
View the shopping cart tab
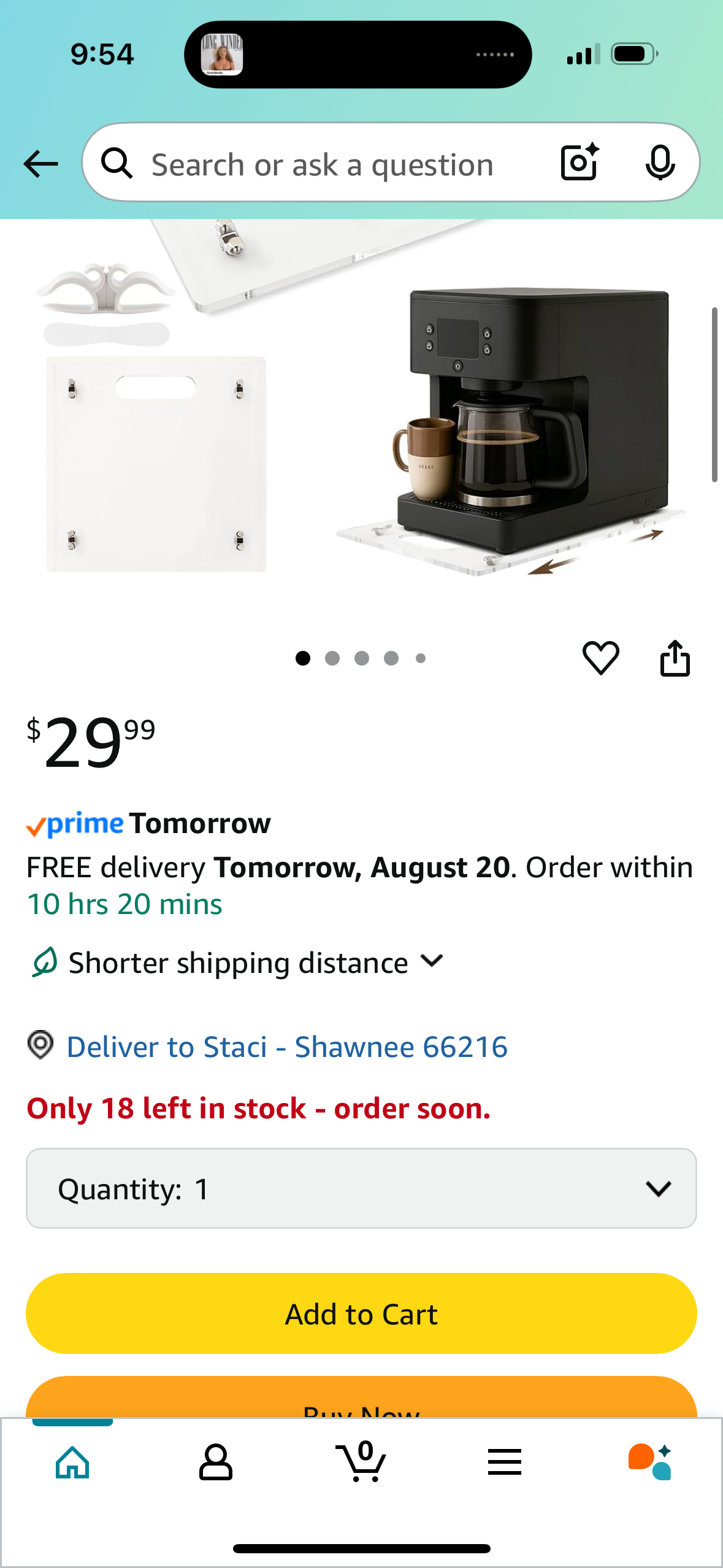pyautogui.click(x=361, y=1462)
